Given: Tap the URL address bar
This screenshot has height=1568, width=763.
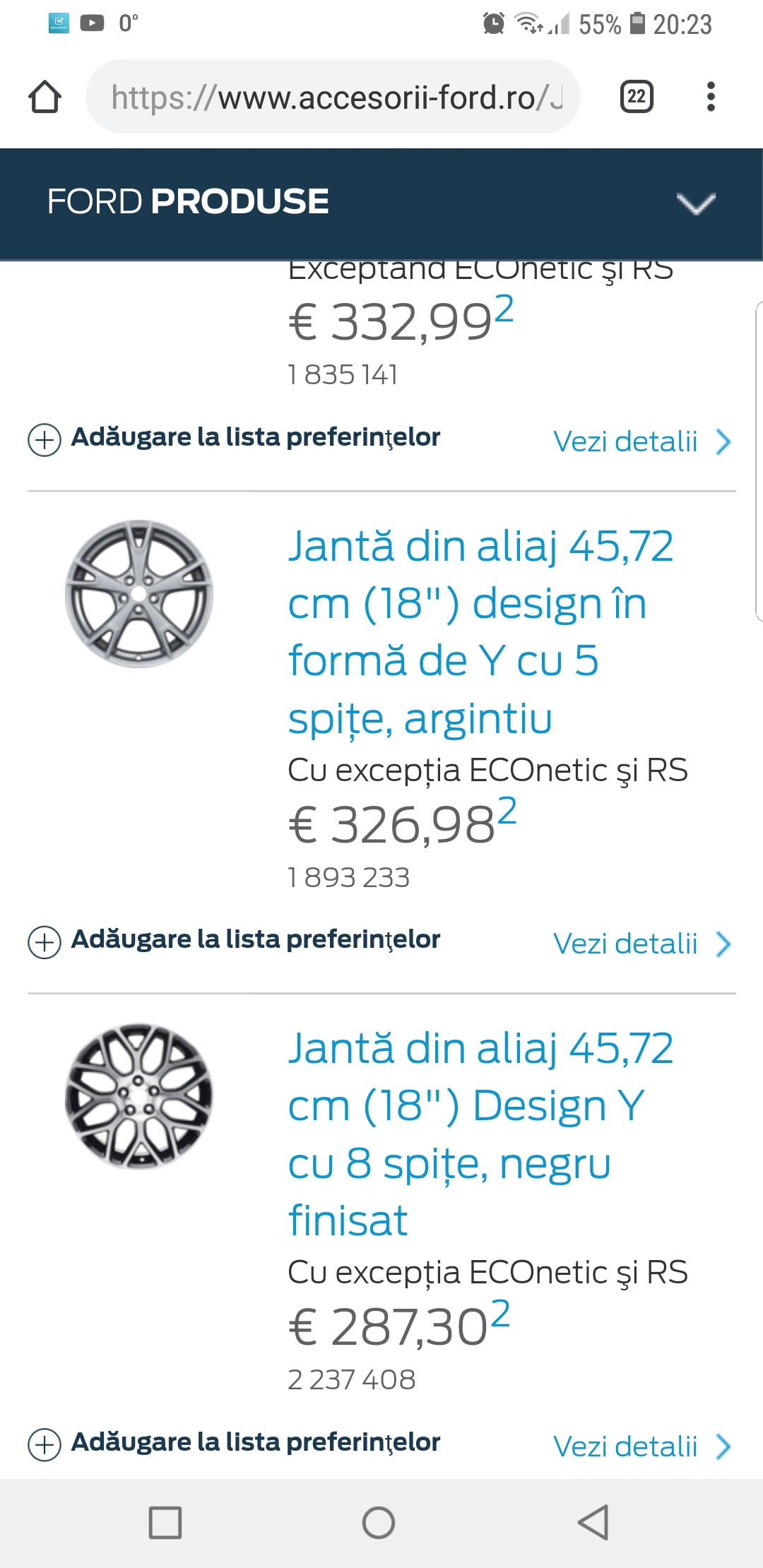Looking at the screenshot, I should pos(333,97).
